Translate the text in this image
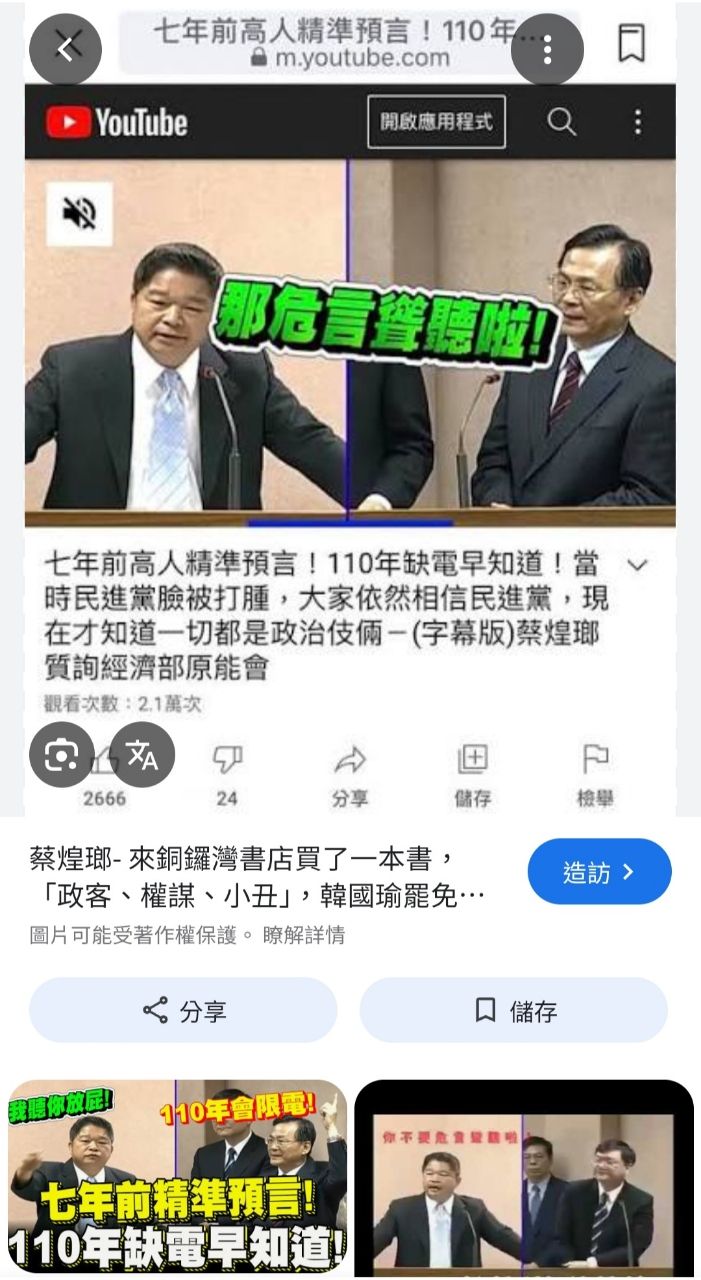The image size is (701, 1280). point(142,754)
